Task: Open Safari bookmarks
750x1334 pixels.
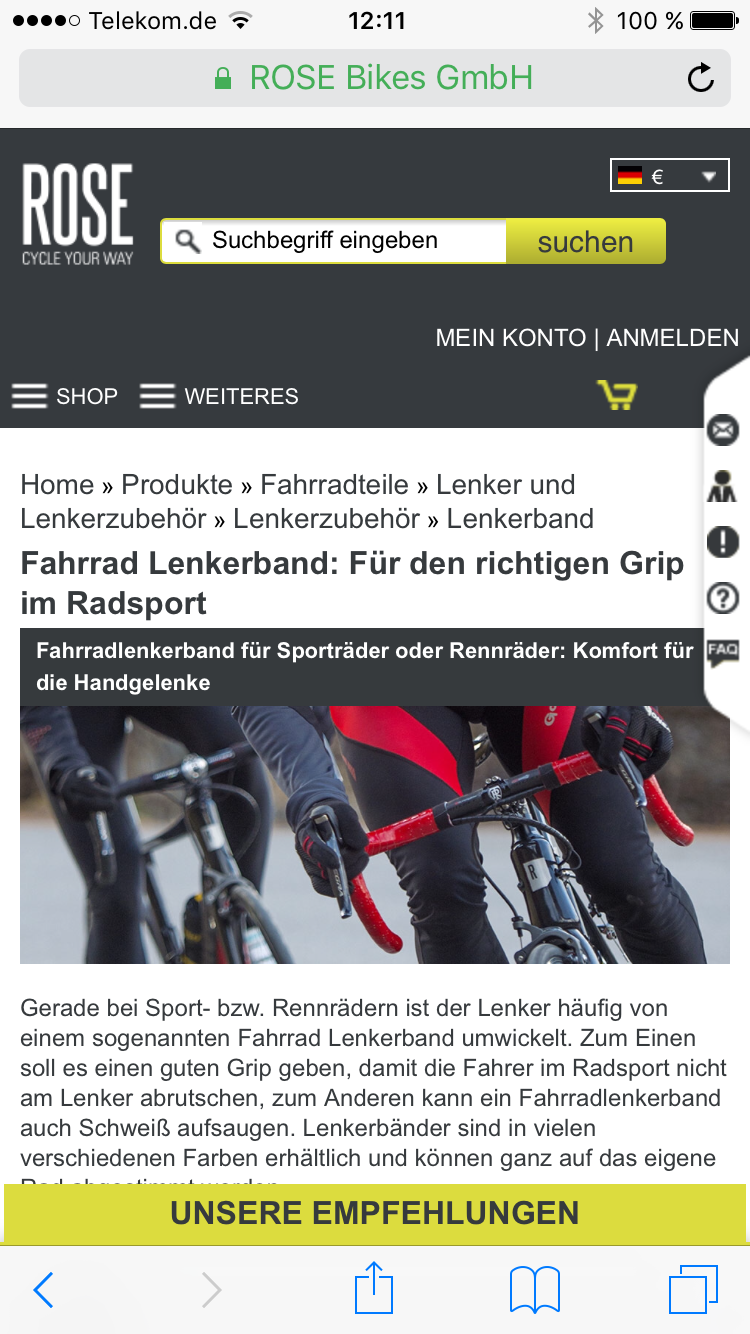Action: coord(535,1289)
